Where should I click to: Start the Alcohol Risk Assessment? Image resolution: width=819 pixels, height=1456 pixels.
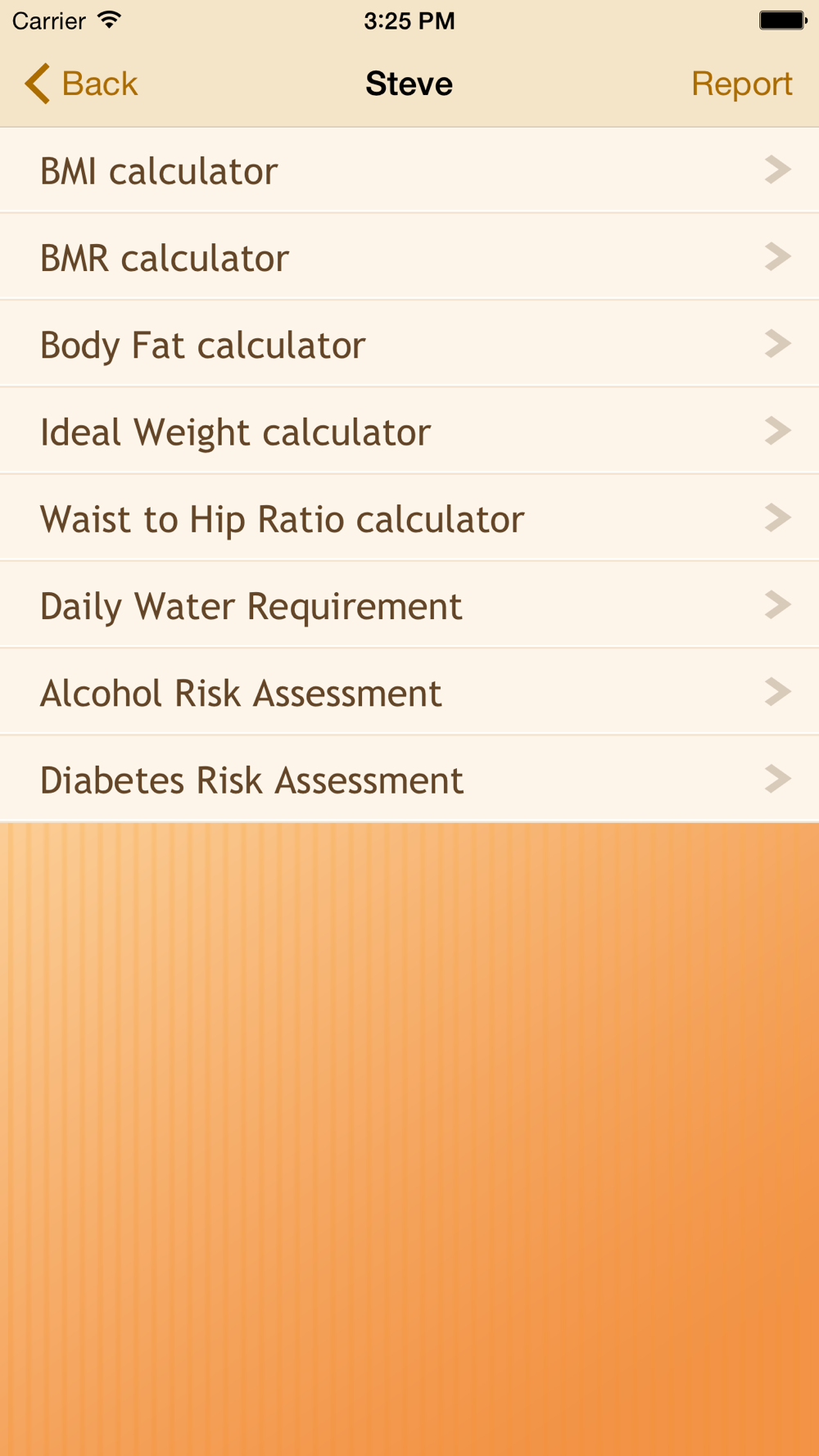(x=409, y=693)
